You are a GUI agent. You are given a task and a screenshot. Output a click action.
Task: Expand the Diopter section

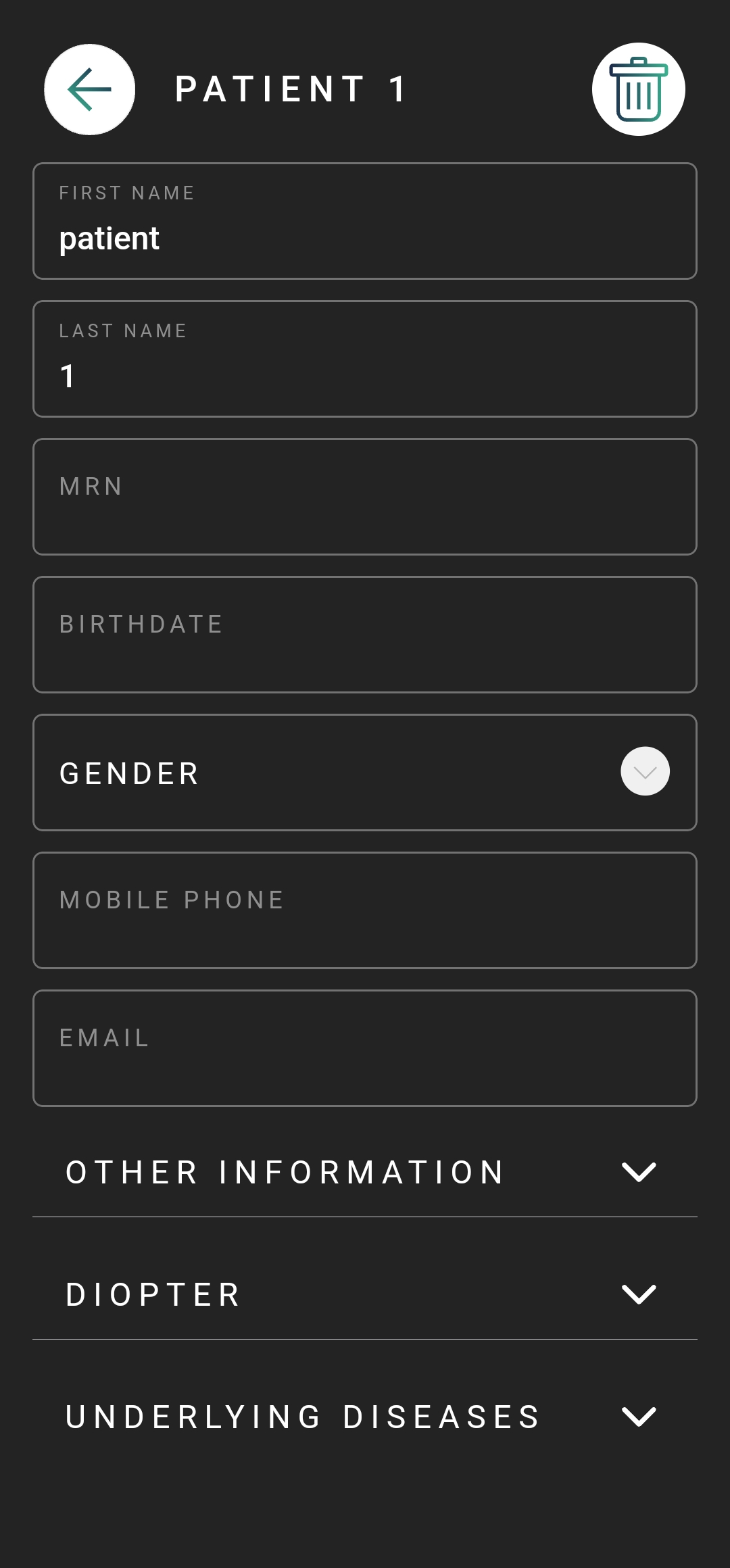[365, 1294]
